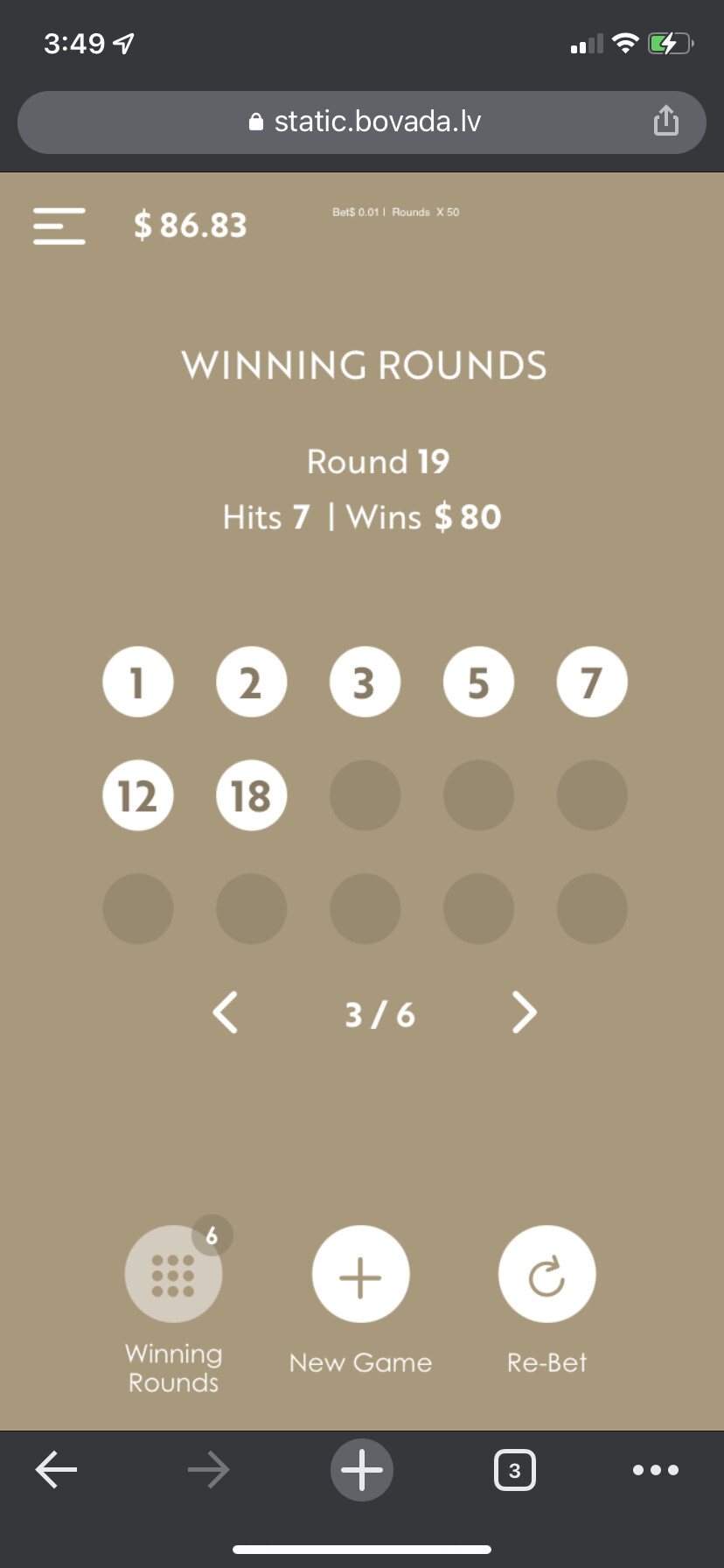Image resolution: width=724 pixels, height=1568 pixels.
Task: Go to previous winning round page
Action: click(226, 1013)
